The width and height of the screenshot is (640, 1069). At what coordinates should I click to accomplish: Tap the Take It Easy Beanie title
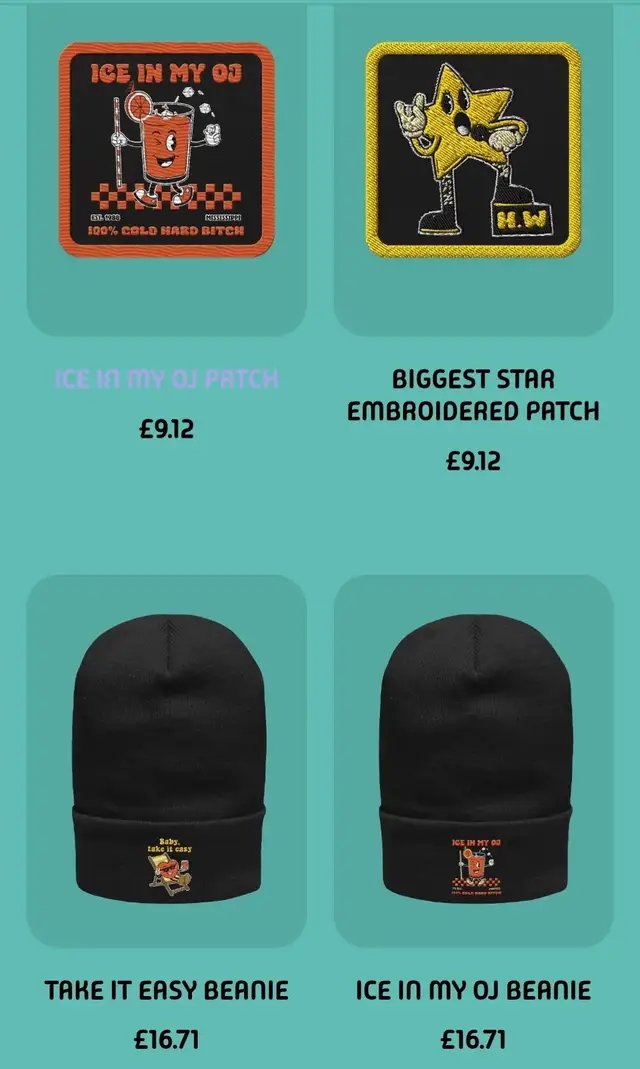[x=166, y=991]
